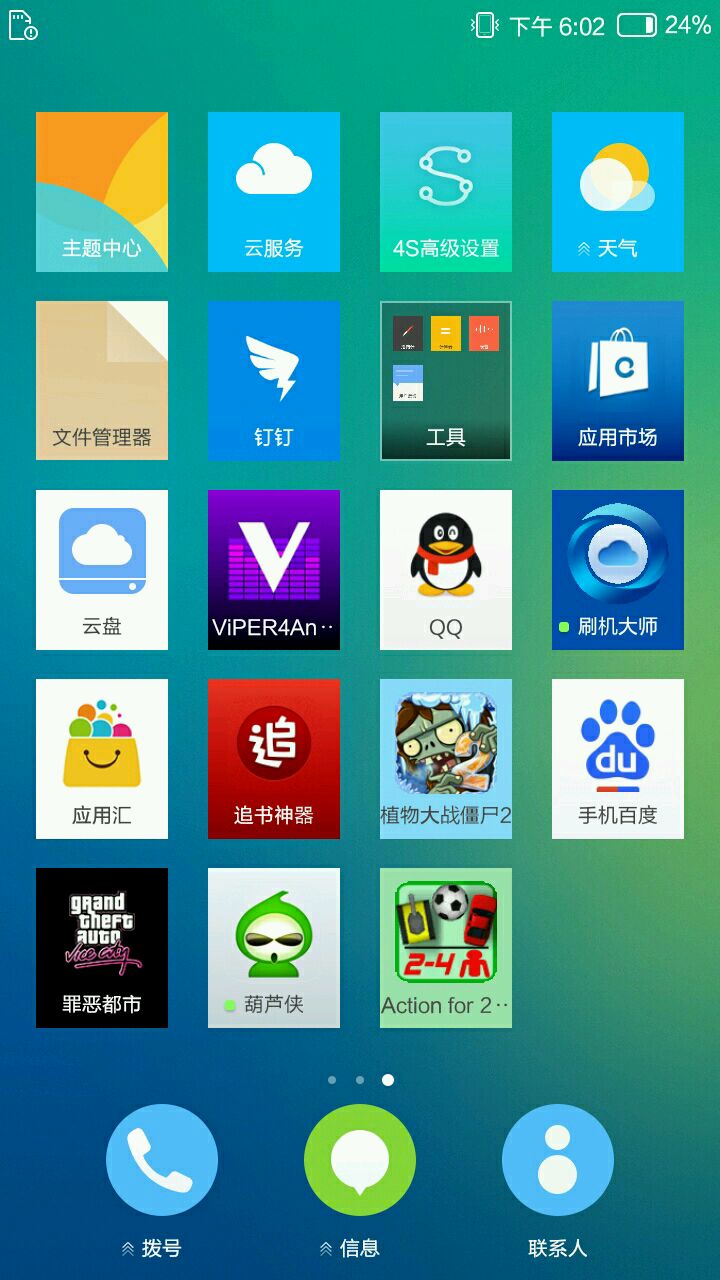Start the 植物大战僵尸2 game
This screenshot has height=1280, width=720.
click(x=446, y=758)
